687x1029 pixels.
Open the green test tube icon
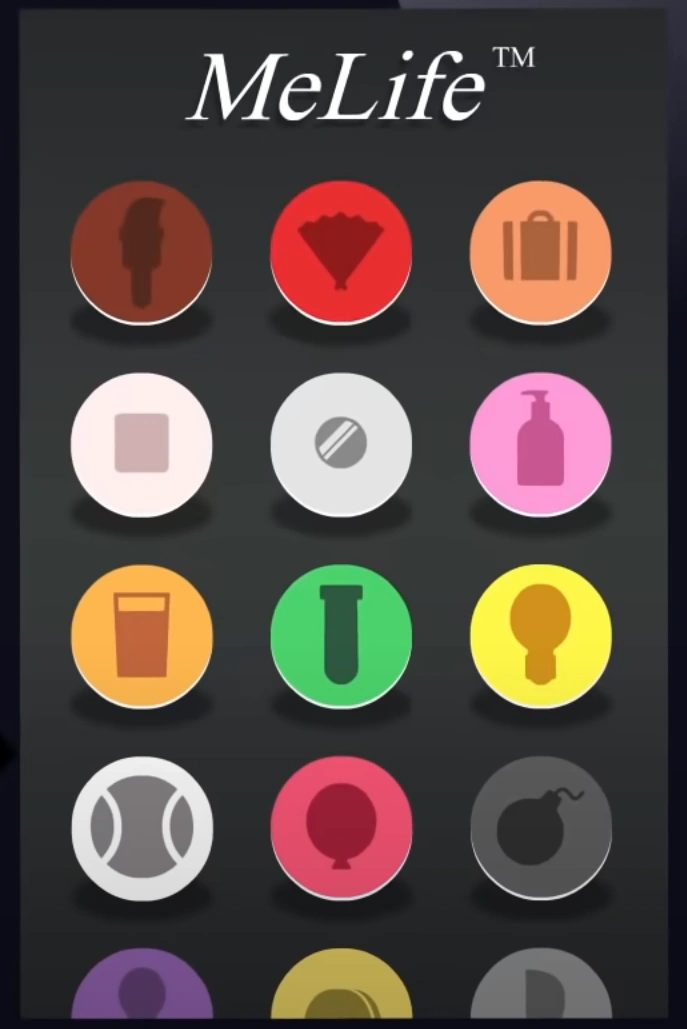(341, 636)
